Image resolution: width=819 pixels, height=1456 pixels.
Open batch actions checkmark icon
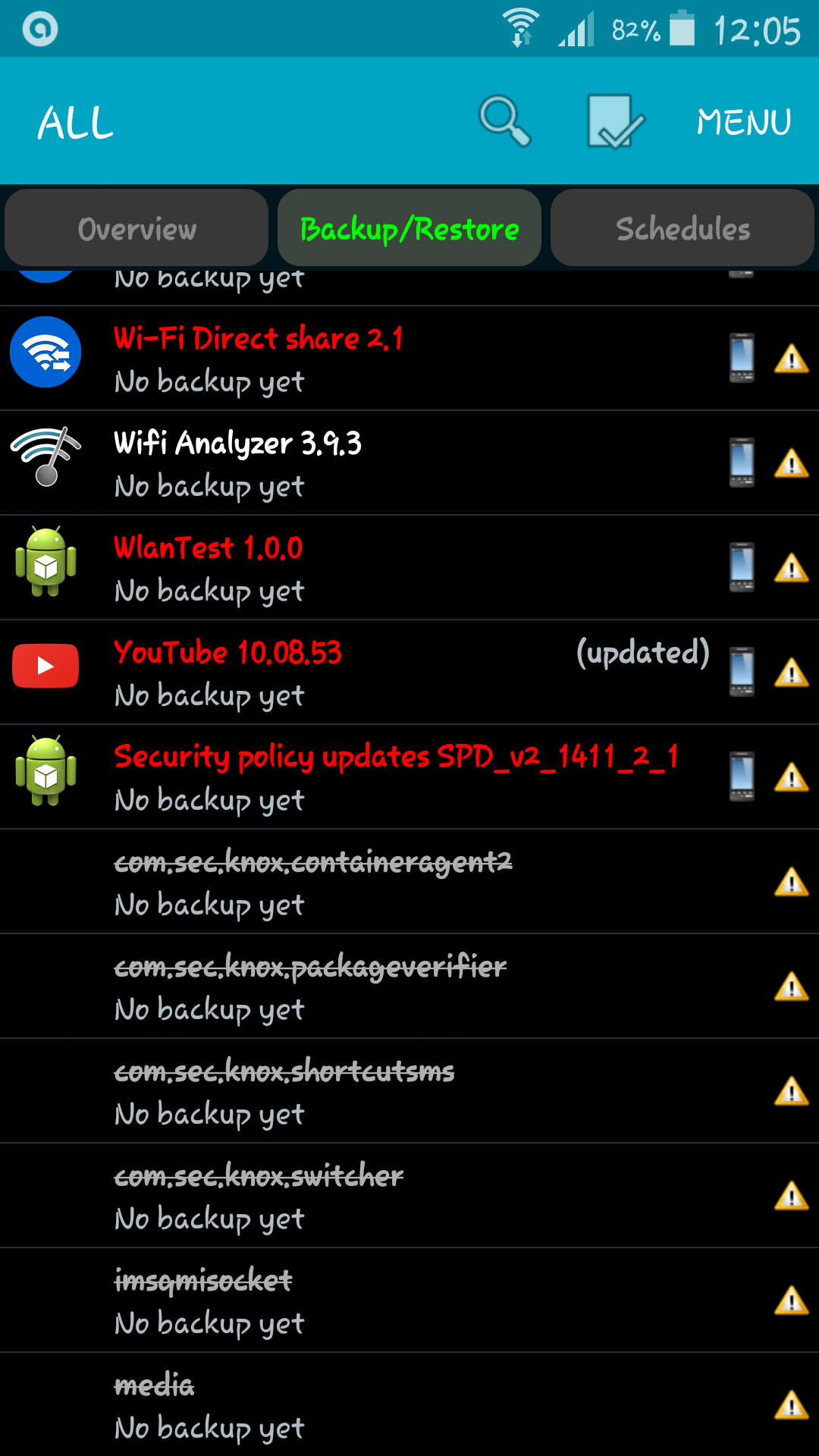[x=615, y=121]
